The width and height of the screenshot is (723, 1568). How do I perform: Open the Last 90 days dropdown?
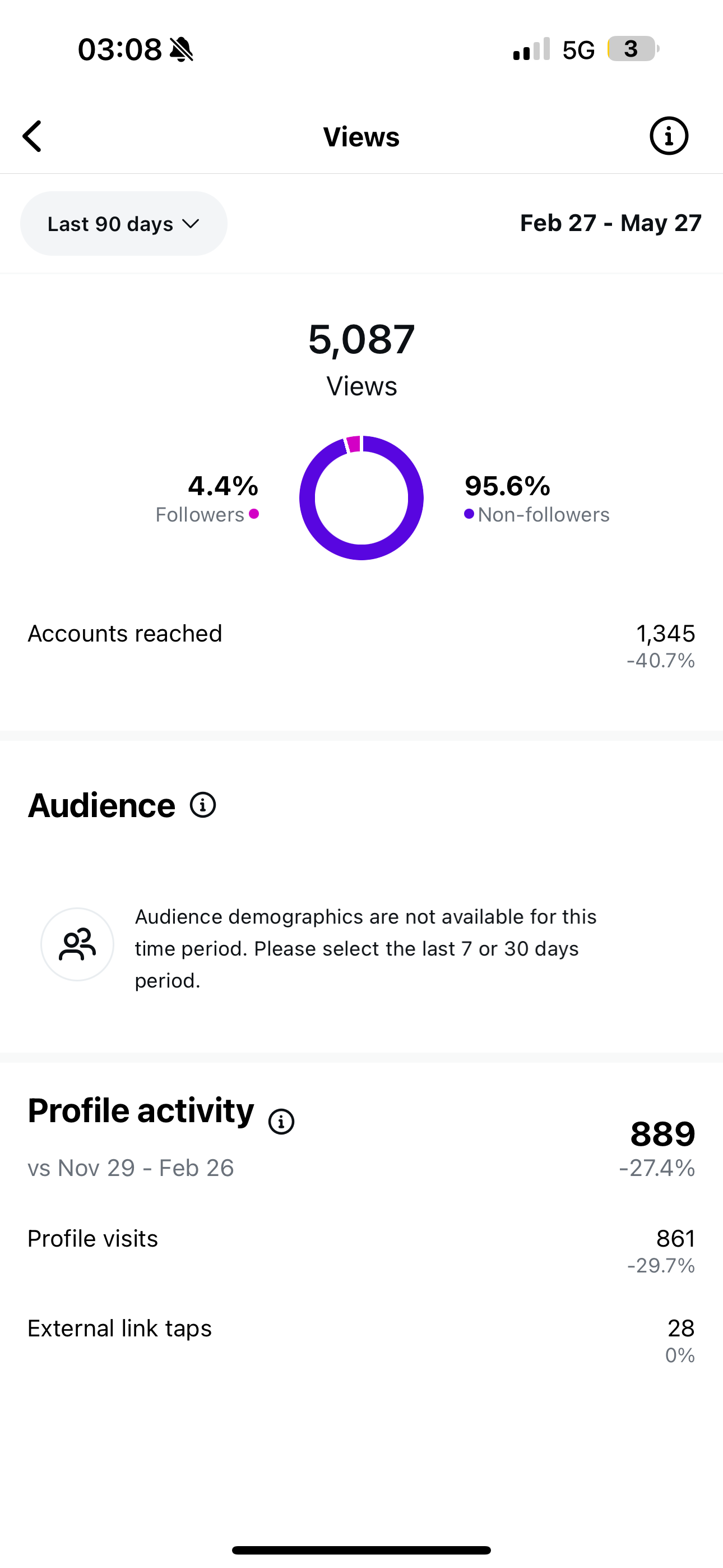tap(123, 223)
